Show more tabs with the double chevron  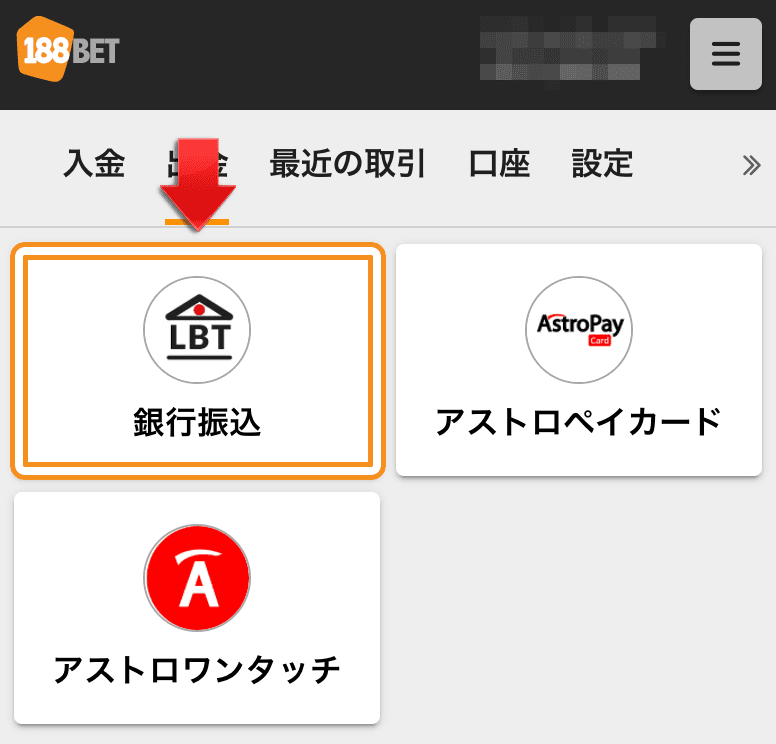click(751, 165)
